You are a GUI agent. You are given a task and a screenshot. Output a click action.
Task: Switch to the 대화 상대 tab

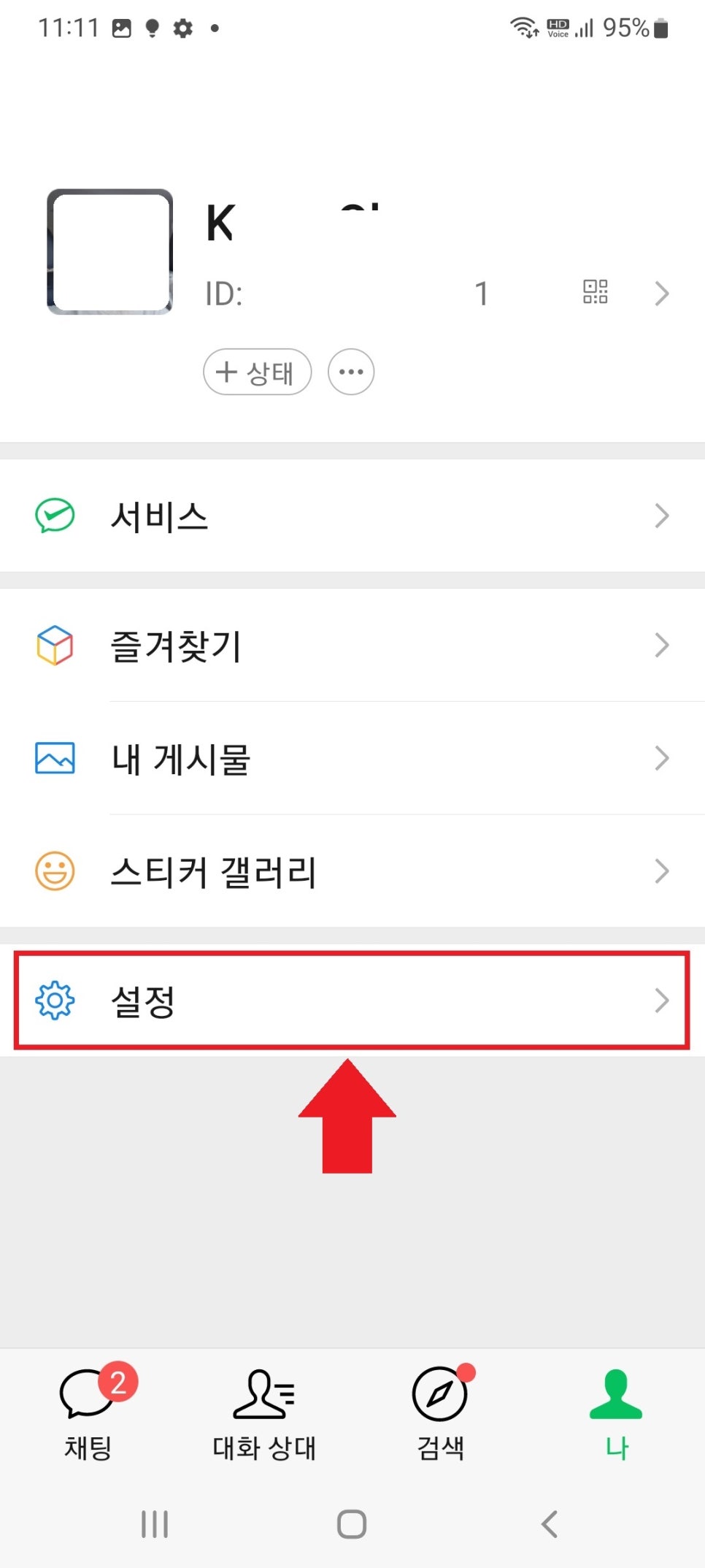point(264,1412)
